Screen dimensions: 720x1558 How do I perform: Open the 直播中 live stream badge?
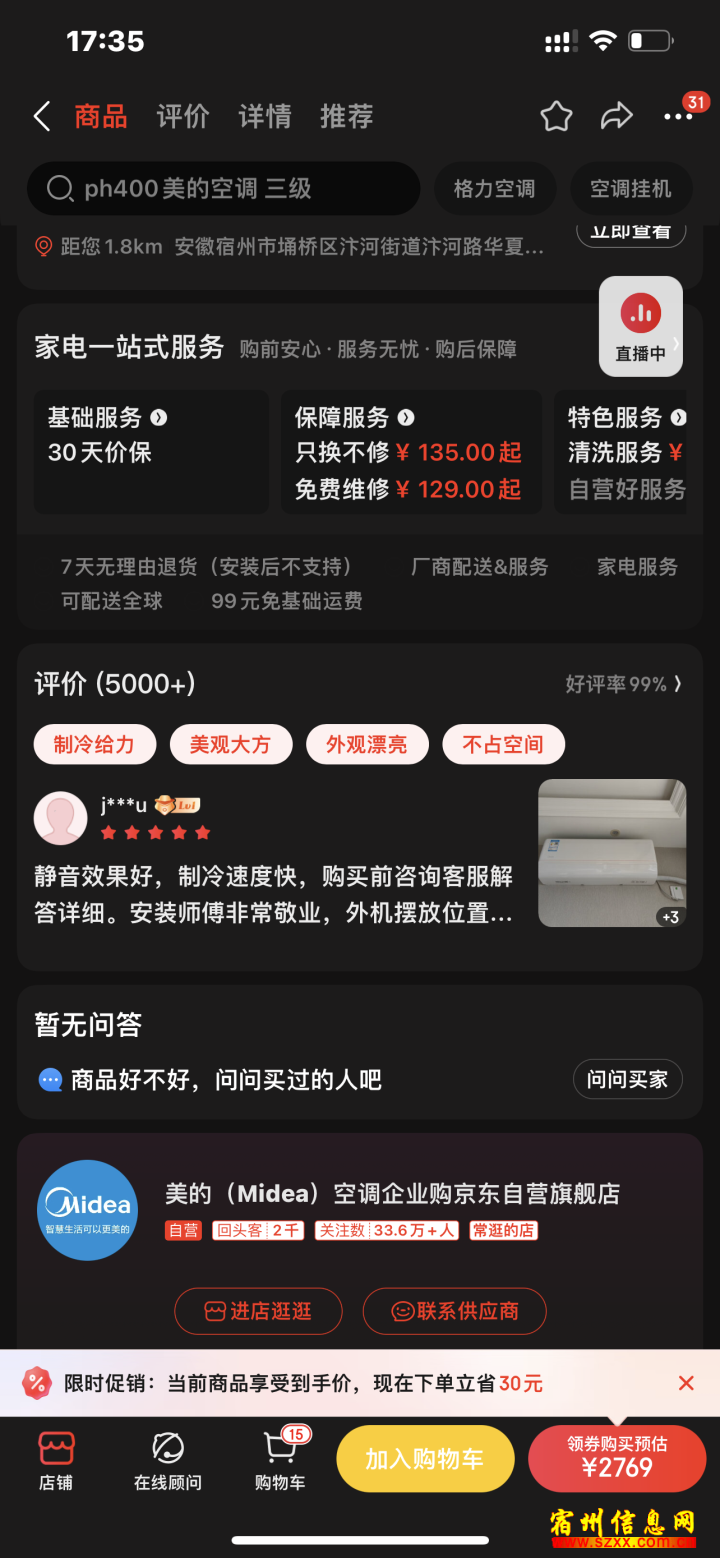coord(641,327)
